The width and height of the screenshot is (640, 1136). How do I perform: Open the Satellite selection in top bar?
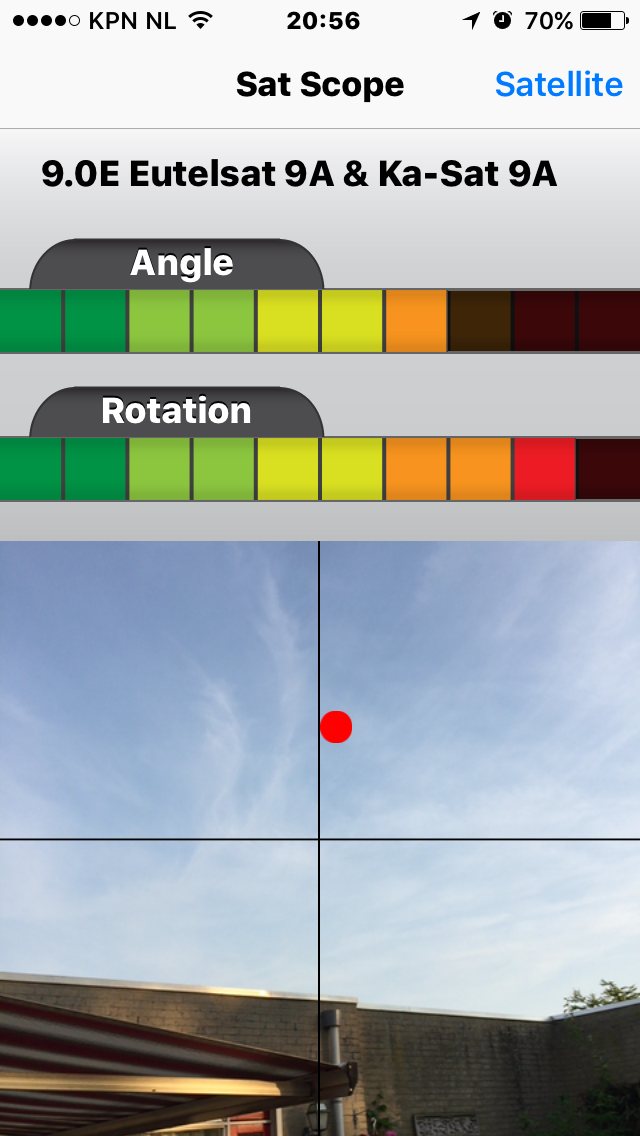[x=559, y=85]
